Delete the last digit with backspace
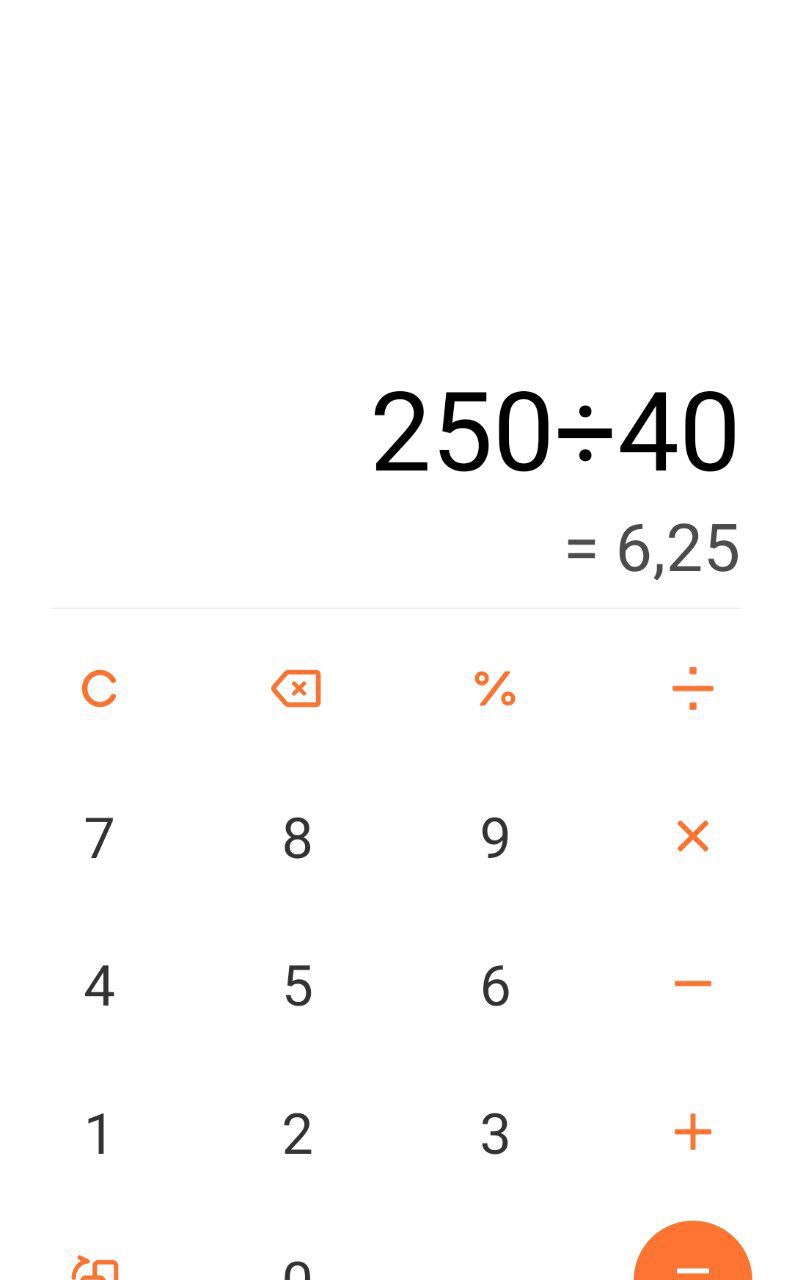Image resolution: width=792 pixels, height=1280 pixels. pos(296,689)
